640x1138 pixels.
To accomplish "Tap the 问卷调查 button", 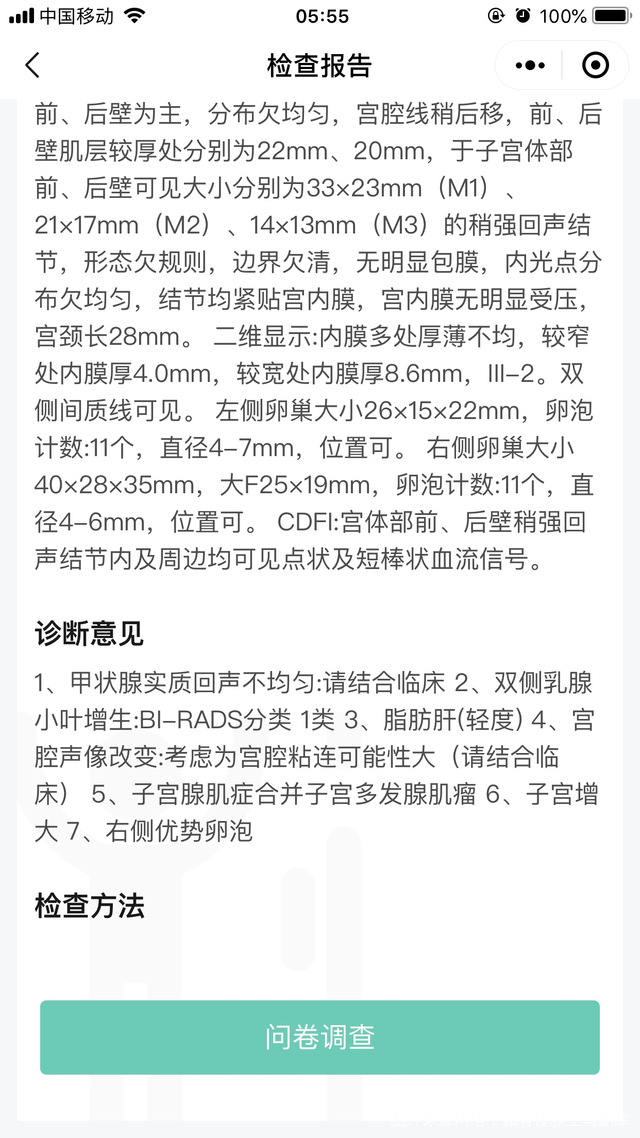I will pos(320,1037).
